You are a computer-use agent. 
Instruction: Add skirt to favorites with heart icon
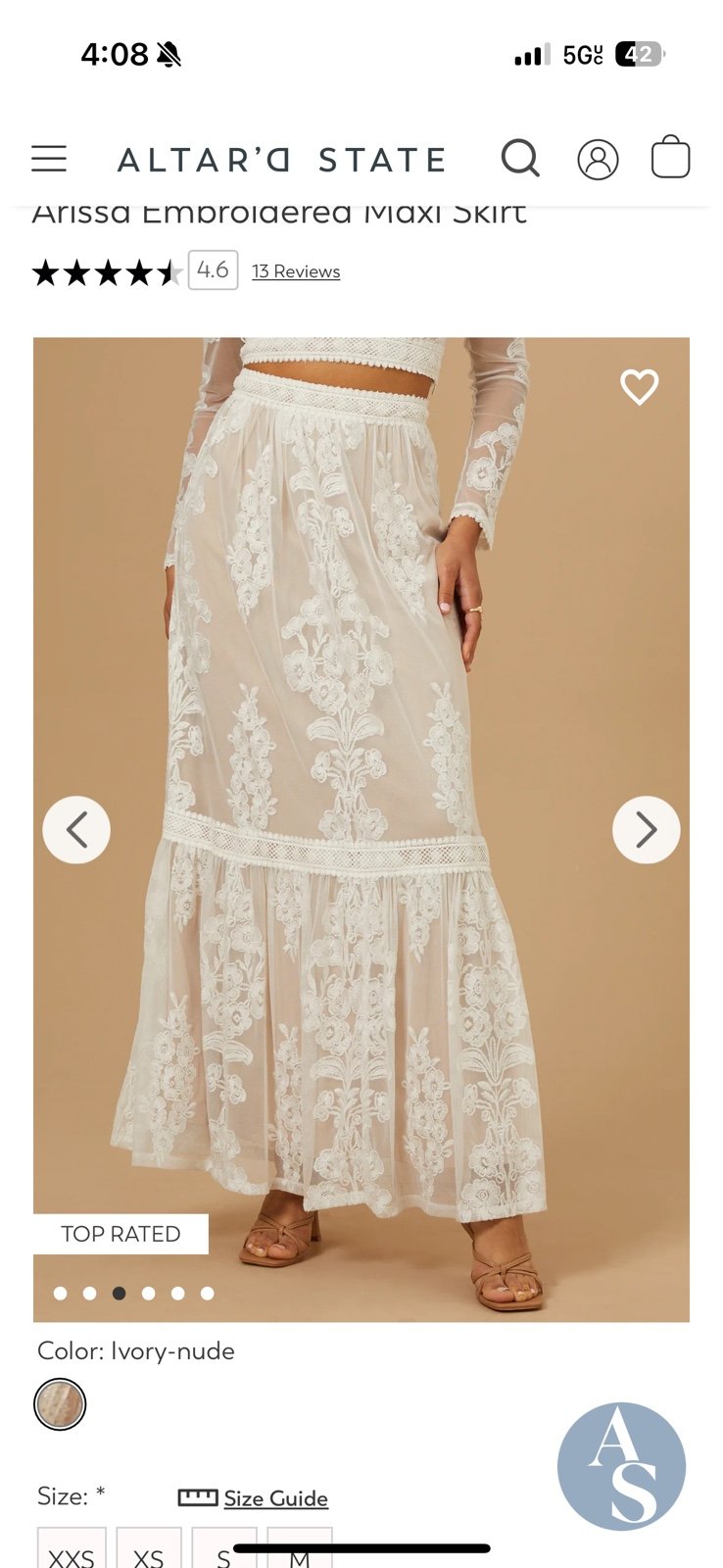tap(640, 387)
